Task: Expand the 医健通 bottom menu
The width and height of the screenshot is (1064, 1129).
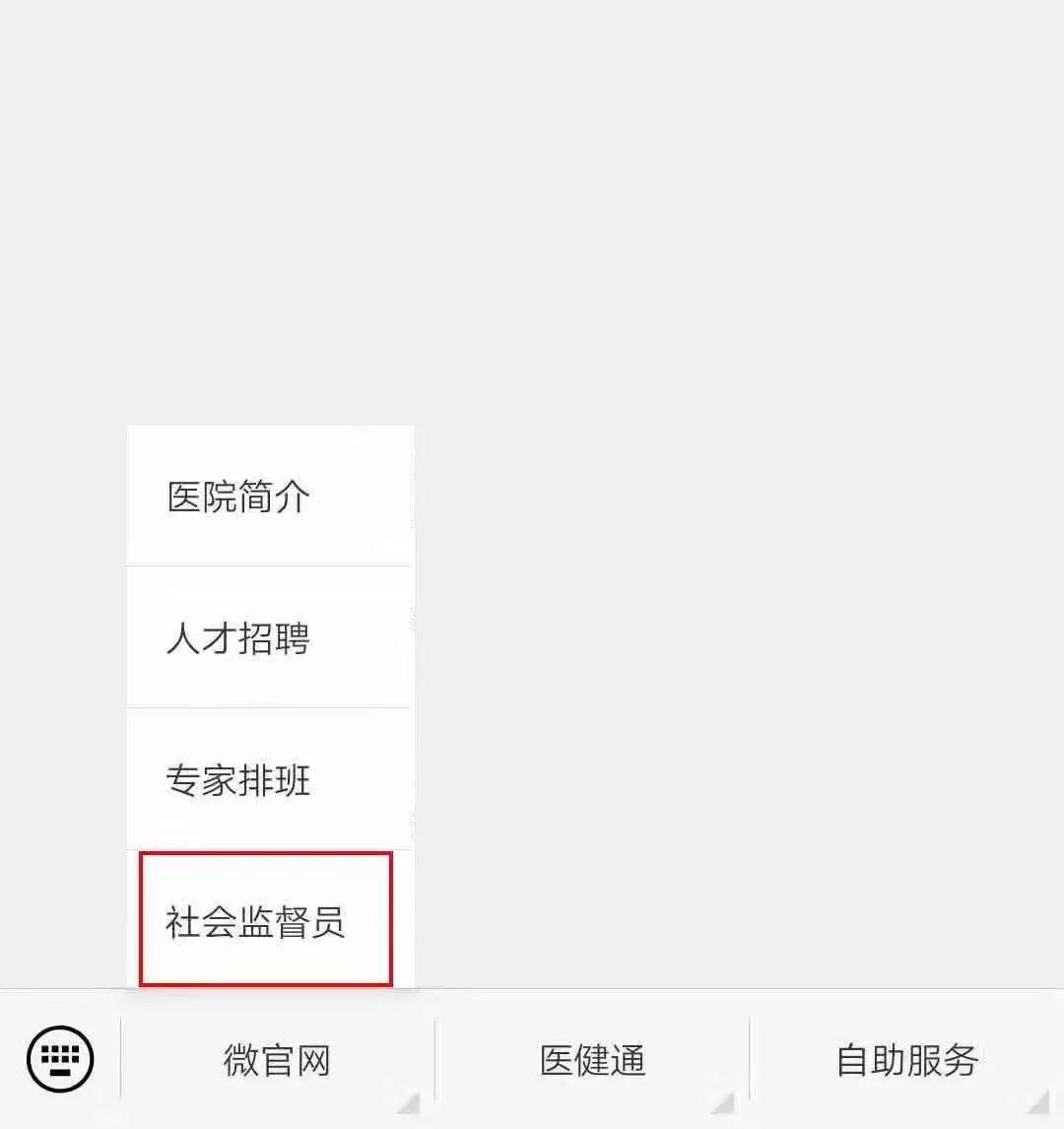Action: [x=592, y=1061]
